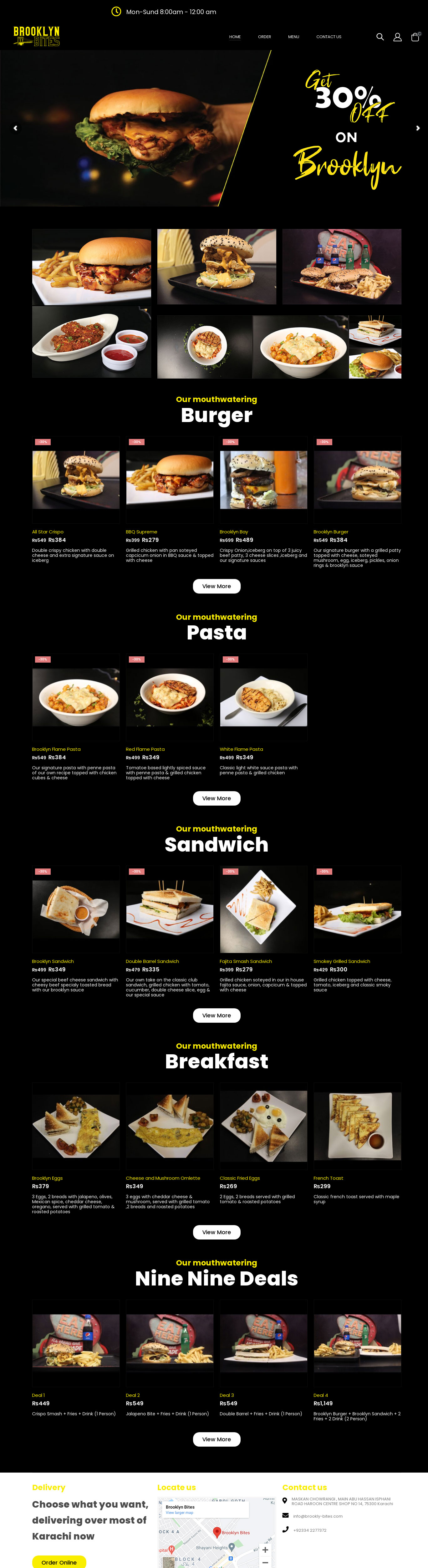View more items under Pasta
Screen dimensions: 428x1568
(216, 798)
